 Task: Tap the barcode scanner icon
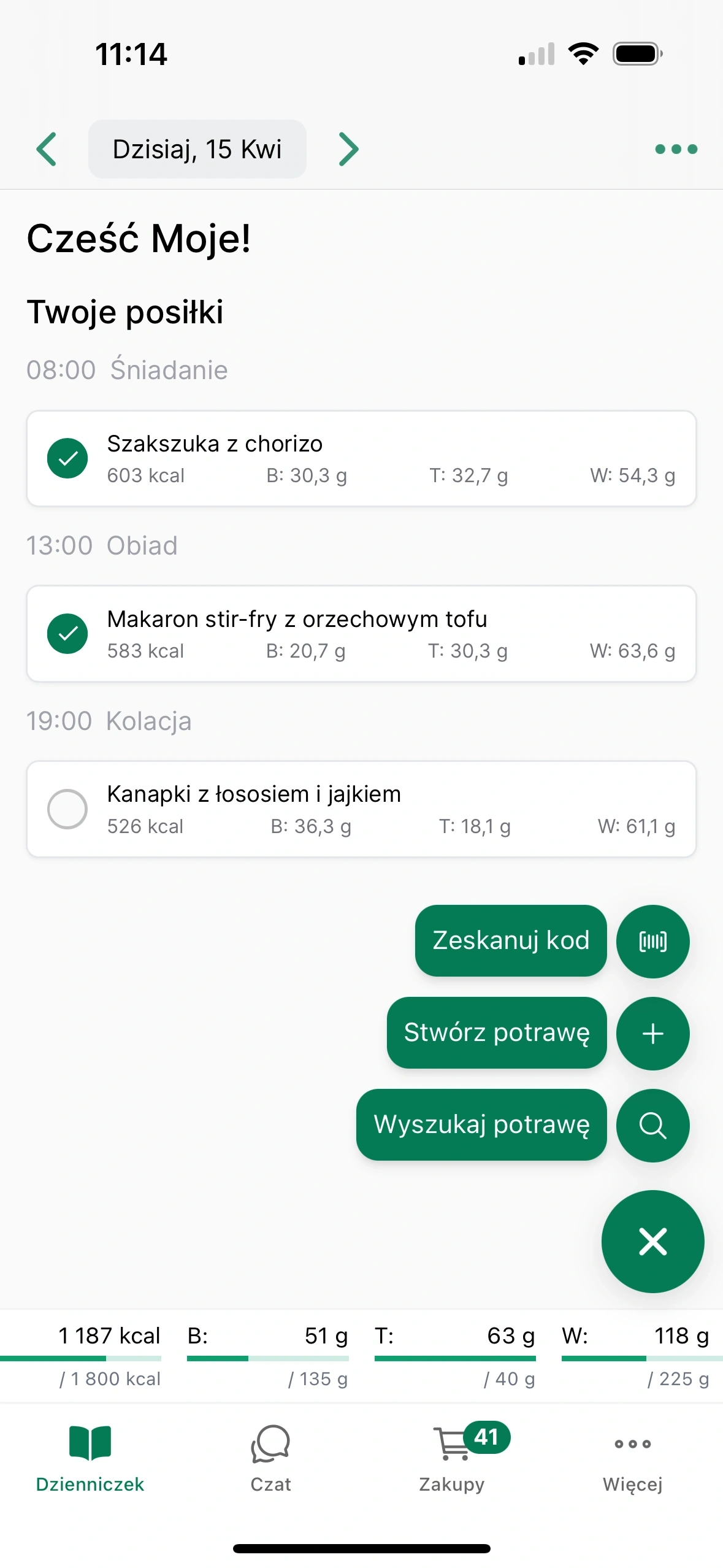(x=652, y=941)
